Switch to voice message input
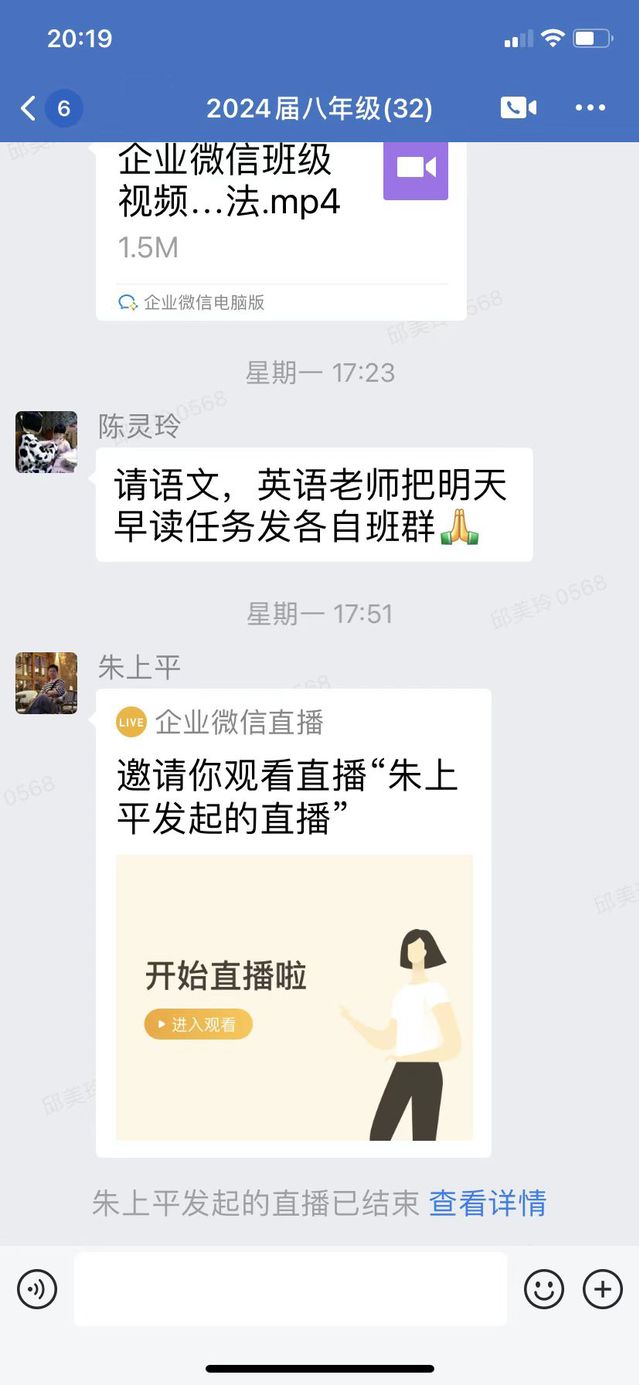Screen dimensions: 639x1385 click(37, 1290)
